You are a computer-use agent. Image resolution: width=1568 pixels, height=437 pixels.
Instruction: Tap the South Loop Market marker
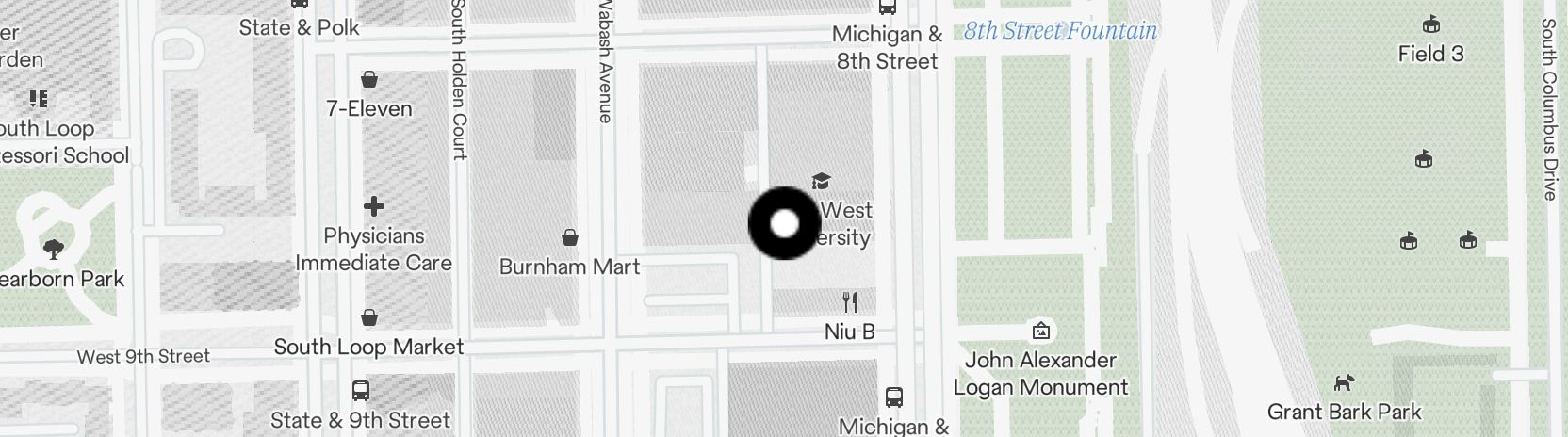369,318
